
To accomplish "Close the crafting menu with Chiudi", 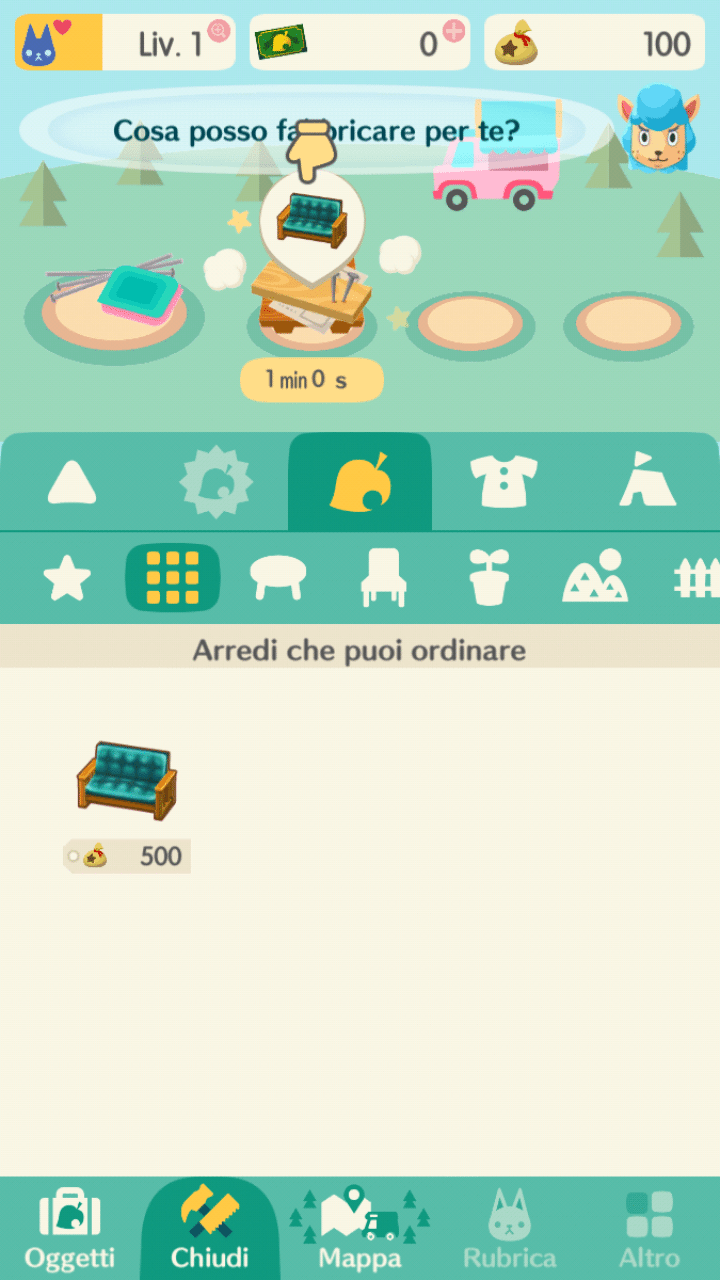I will coord(210,1229).
